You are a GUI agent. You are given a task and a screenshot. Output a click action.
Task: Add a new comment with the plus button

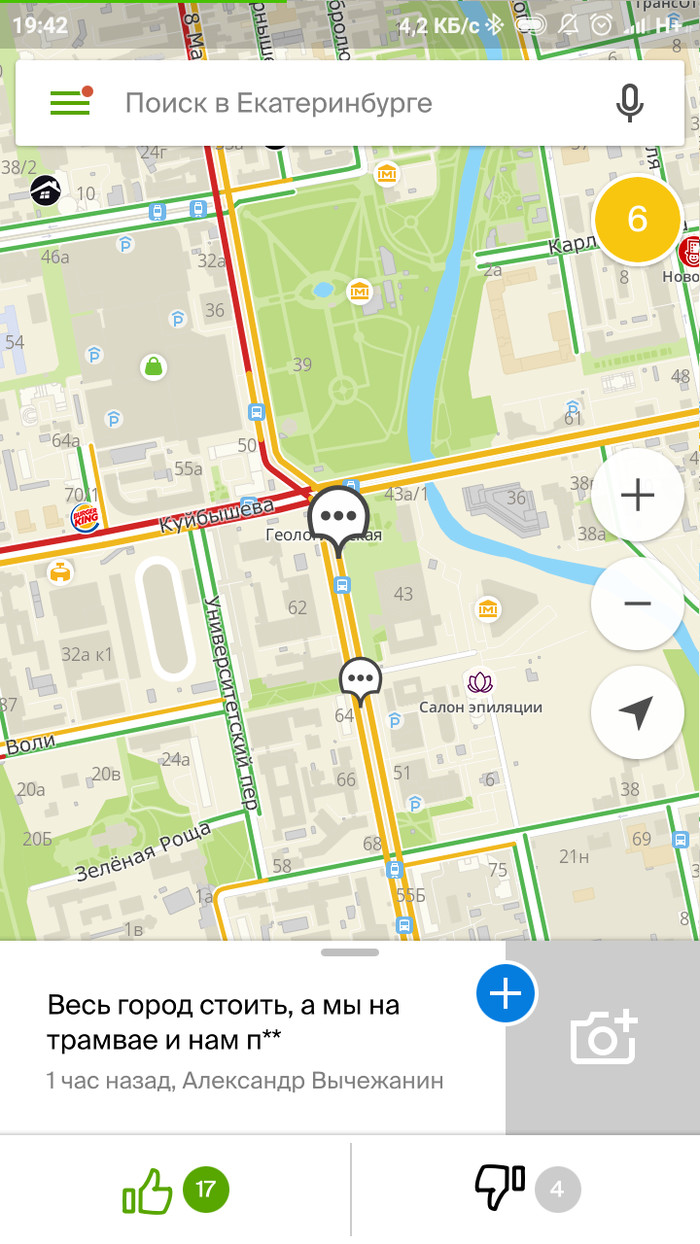[506, 995]
